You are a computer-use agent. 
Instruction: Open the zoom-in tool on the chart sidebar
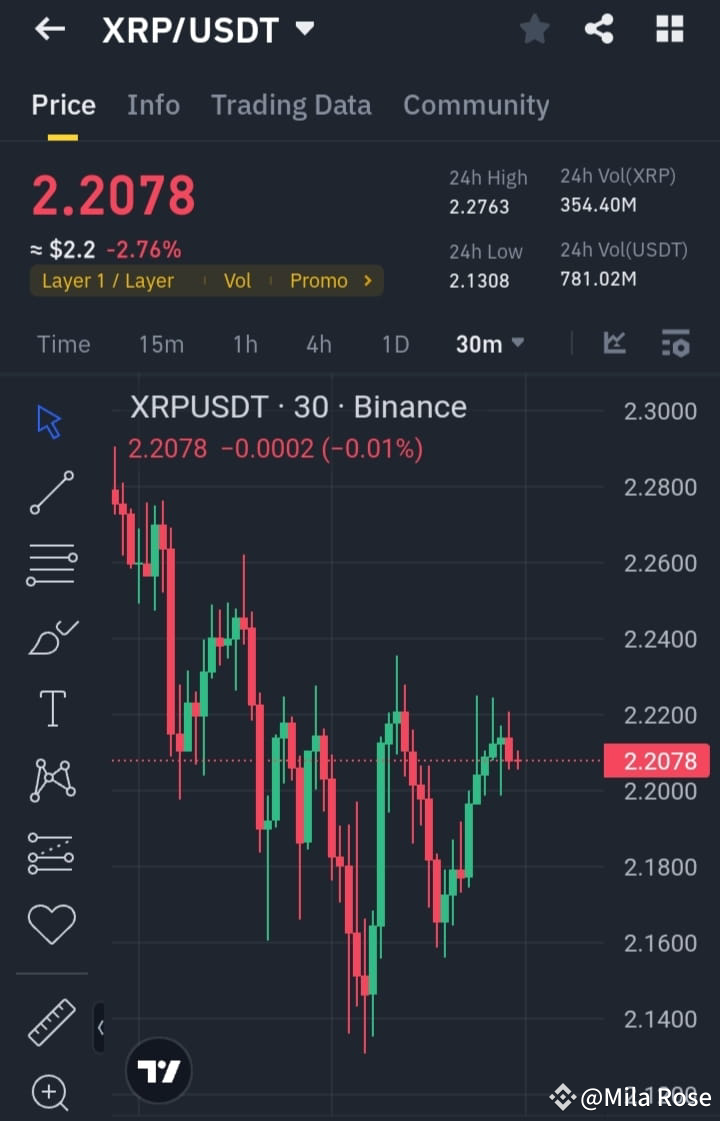[50, 1094]
